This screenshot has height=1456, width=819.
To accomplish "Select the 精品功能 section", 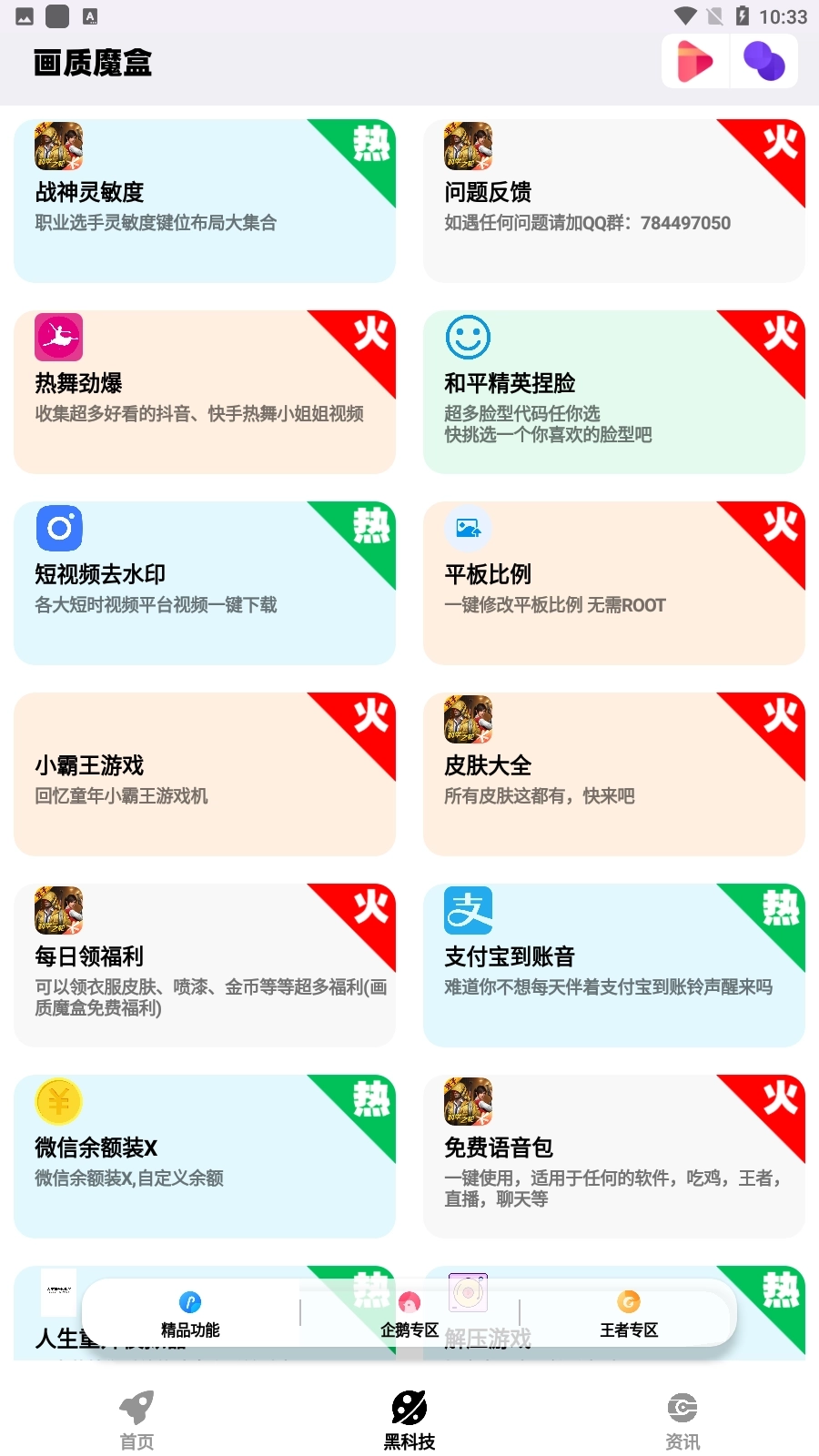I will (190, 1314).
